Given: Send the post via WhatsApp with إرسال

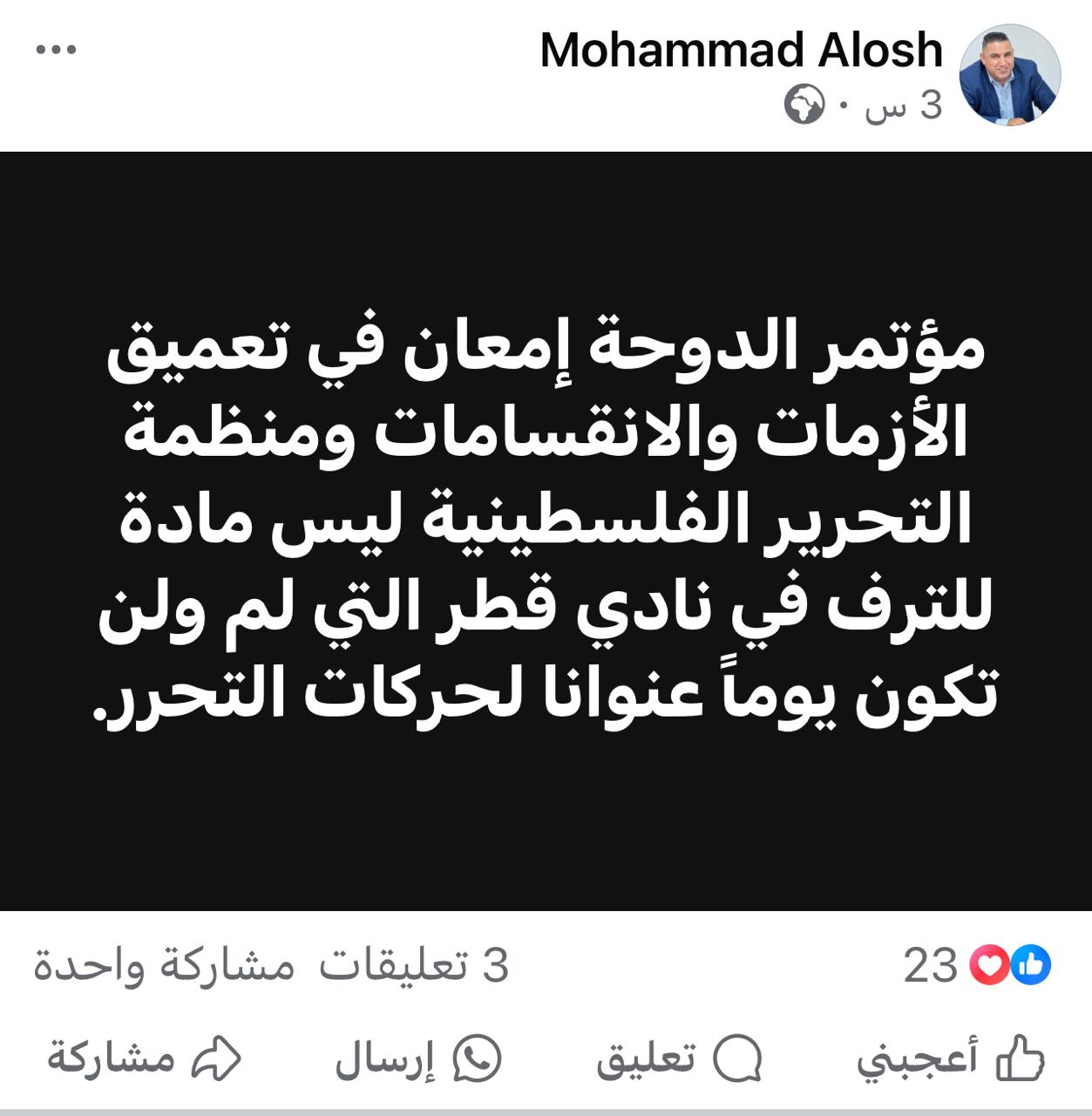Looking at the screenshot, I should click(x=418, y=1059).
